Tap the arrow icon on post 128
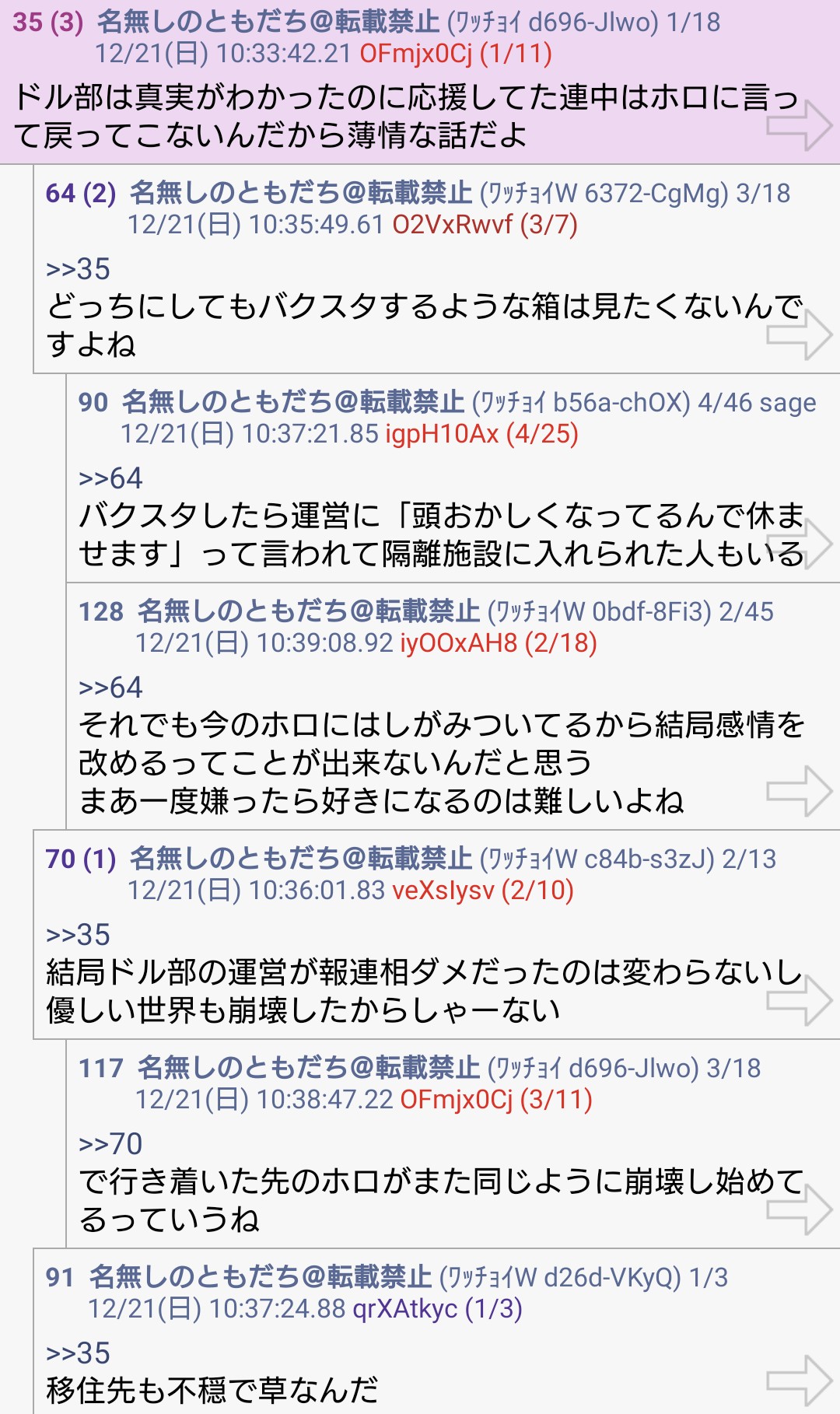The height and width of the screenshot is (1414, 840). tap(799, 791)
